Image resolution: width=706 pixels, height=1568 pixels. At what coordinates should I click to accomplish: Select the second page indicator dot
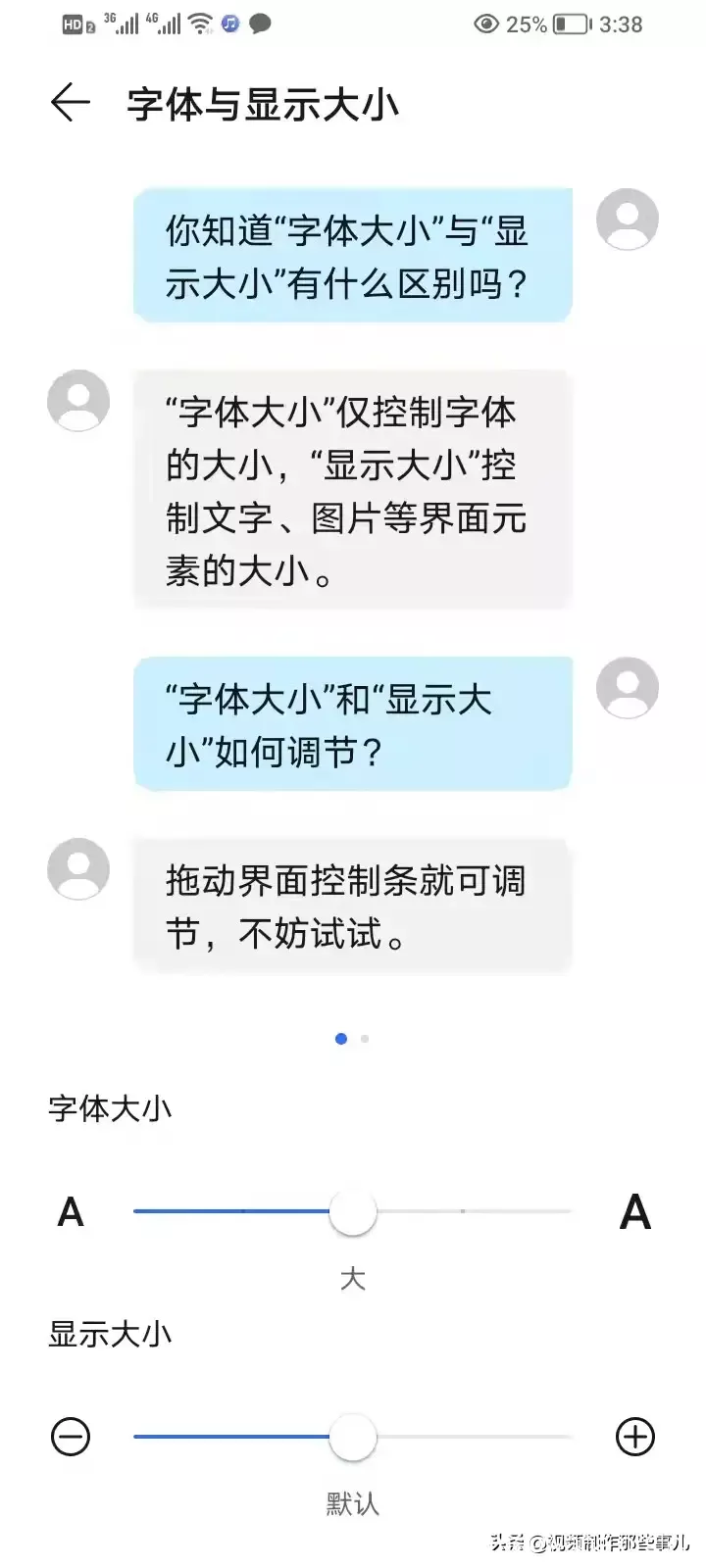pos(365,1038)
